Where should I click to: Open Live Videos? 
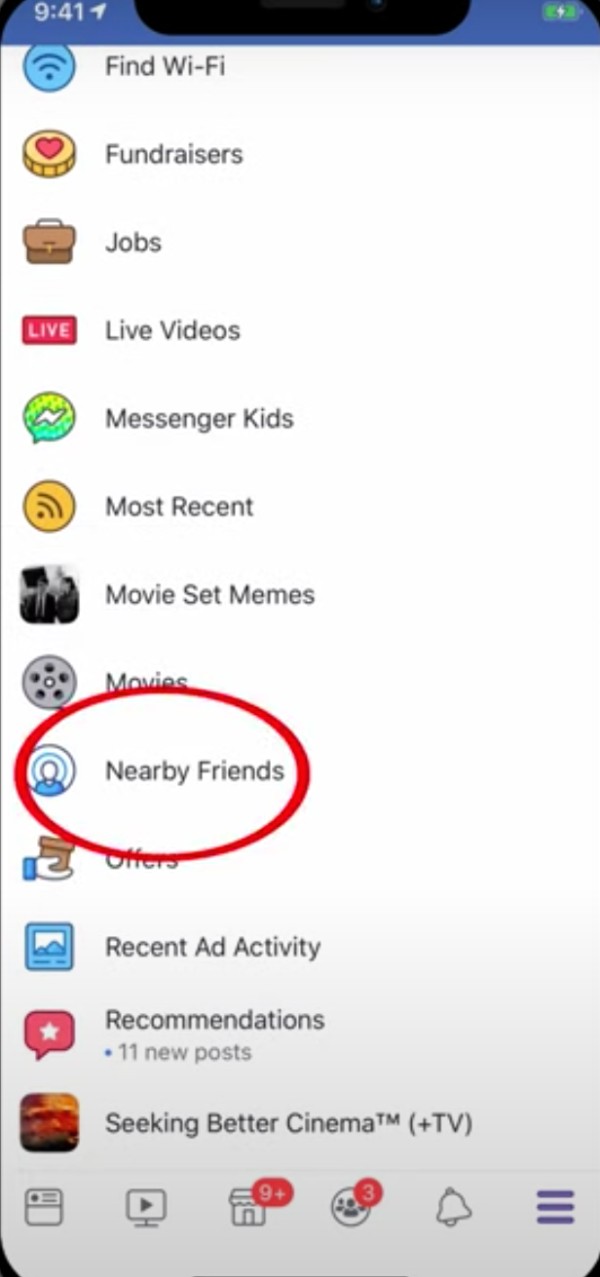coord(300,330)
